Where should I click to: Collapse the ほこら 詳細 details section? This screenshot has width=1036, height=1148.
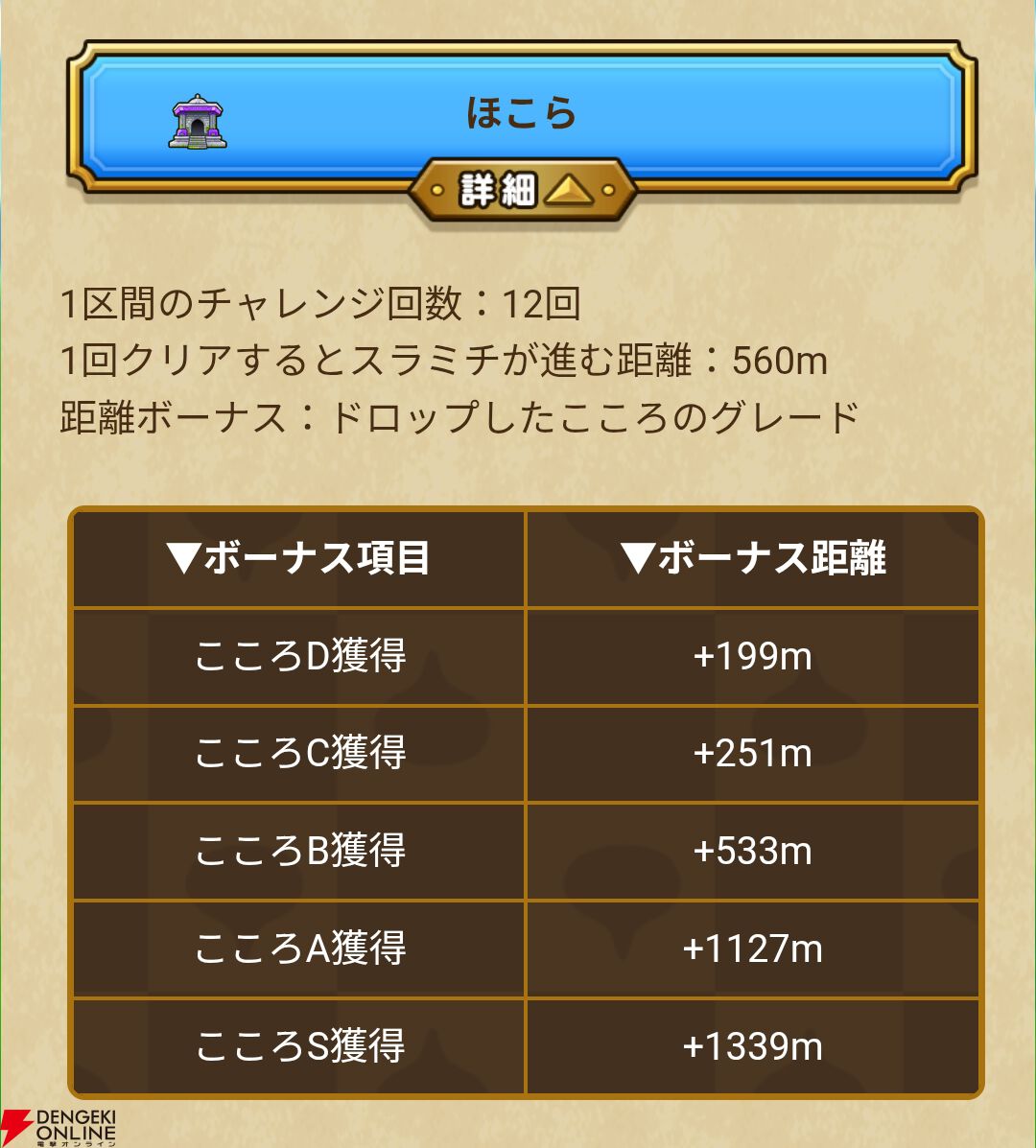(x=521, y=191)
